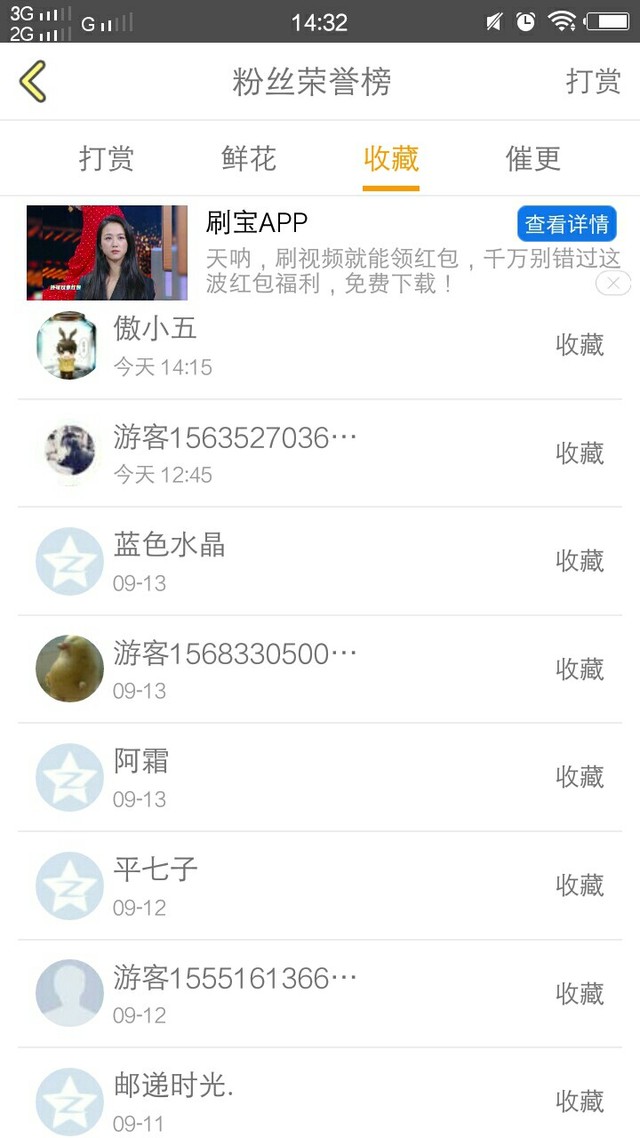Open the row for 游客1555161366

click(320, 994)
